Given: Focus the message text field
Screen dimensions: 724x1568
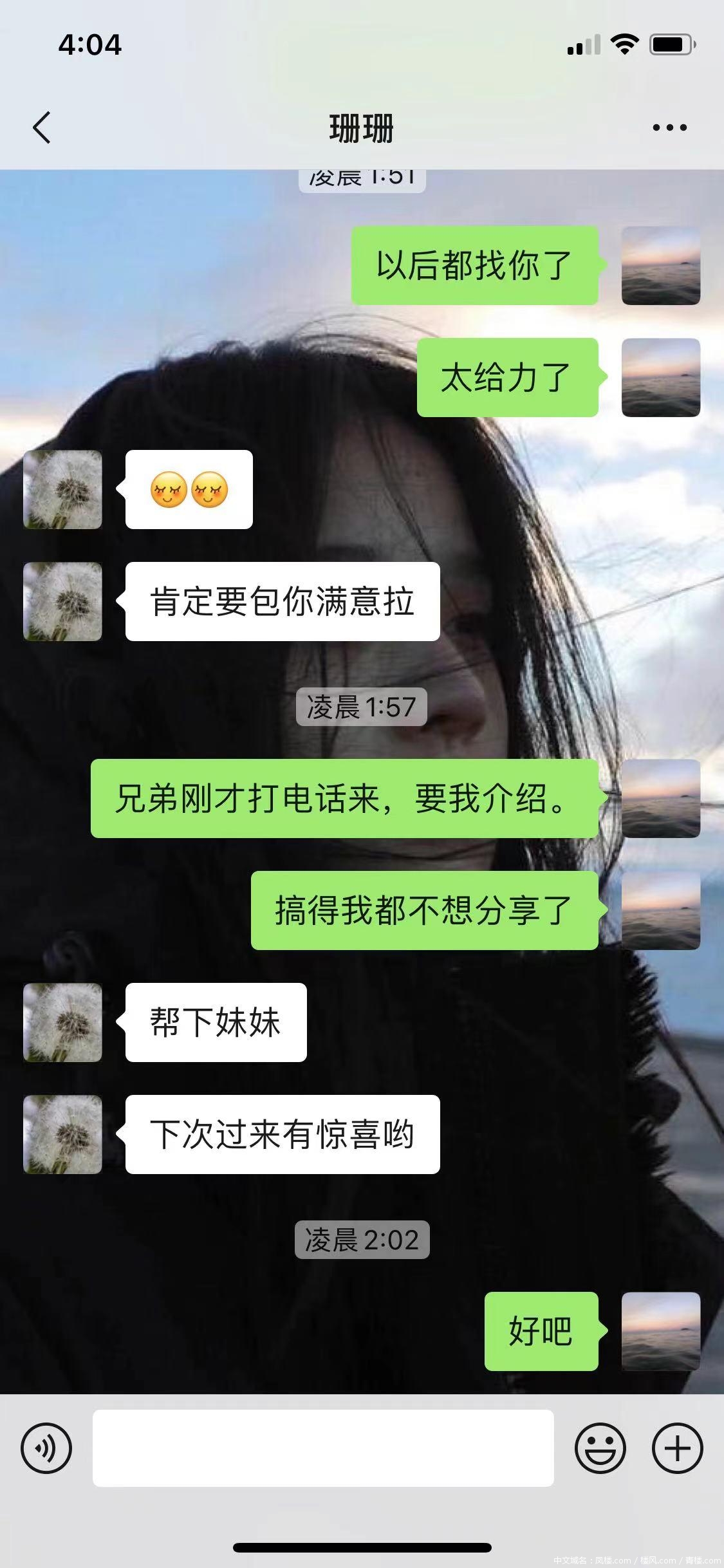Looking at the screenshot, I should tap(323, 1448).
